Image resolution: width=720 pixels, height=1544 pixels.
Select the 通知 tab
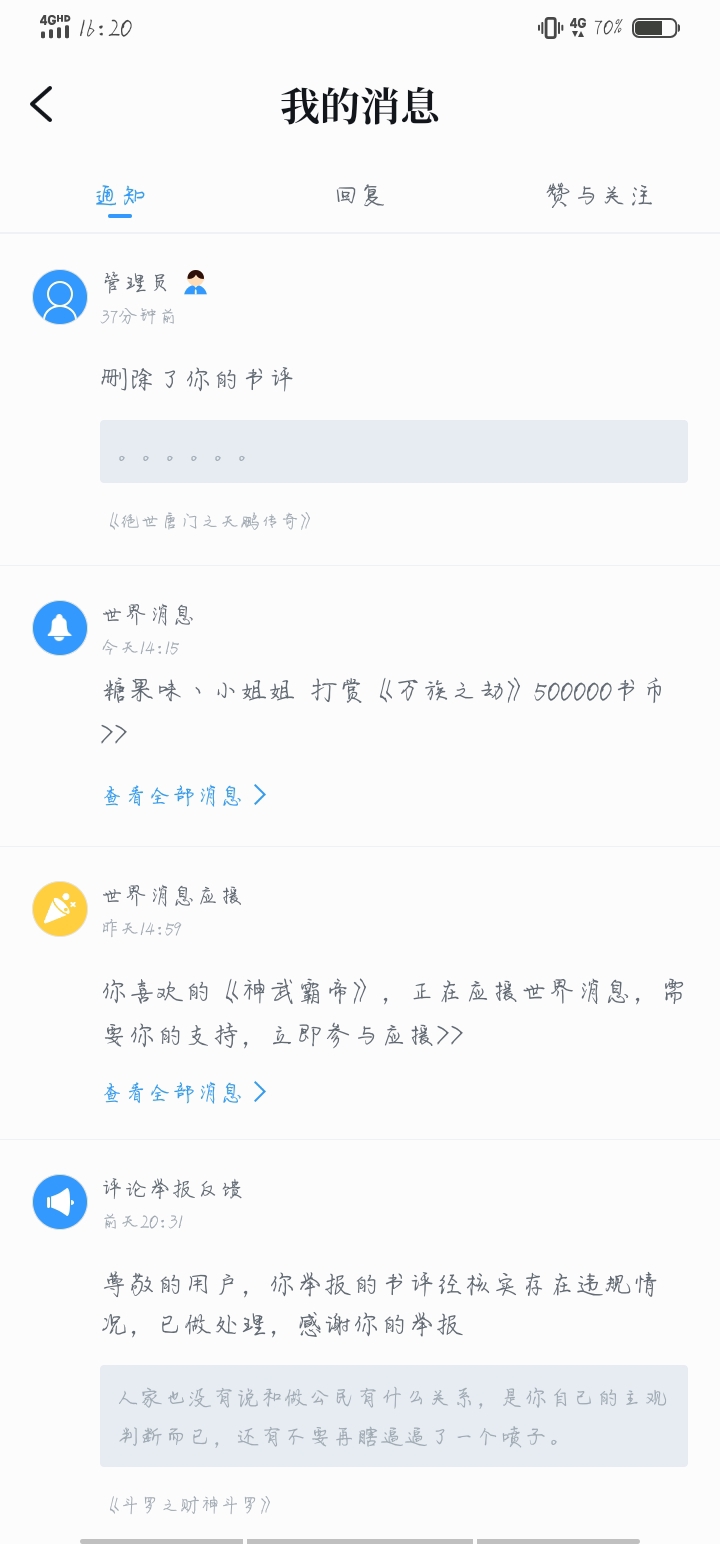[x=120, y=195]
